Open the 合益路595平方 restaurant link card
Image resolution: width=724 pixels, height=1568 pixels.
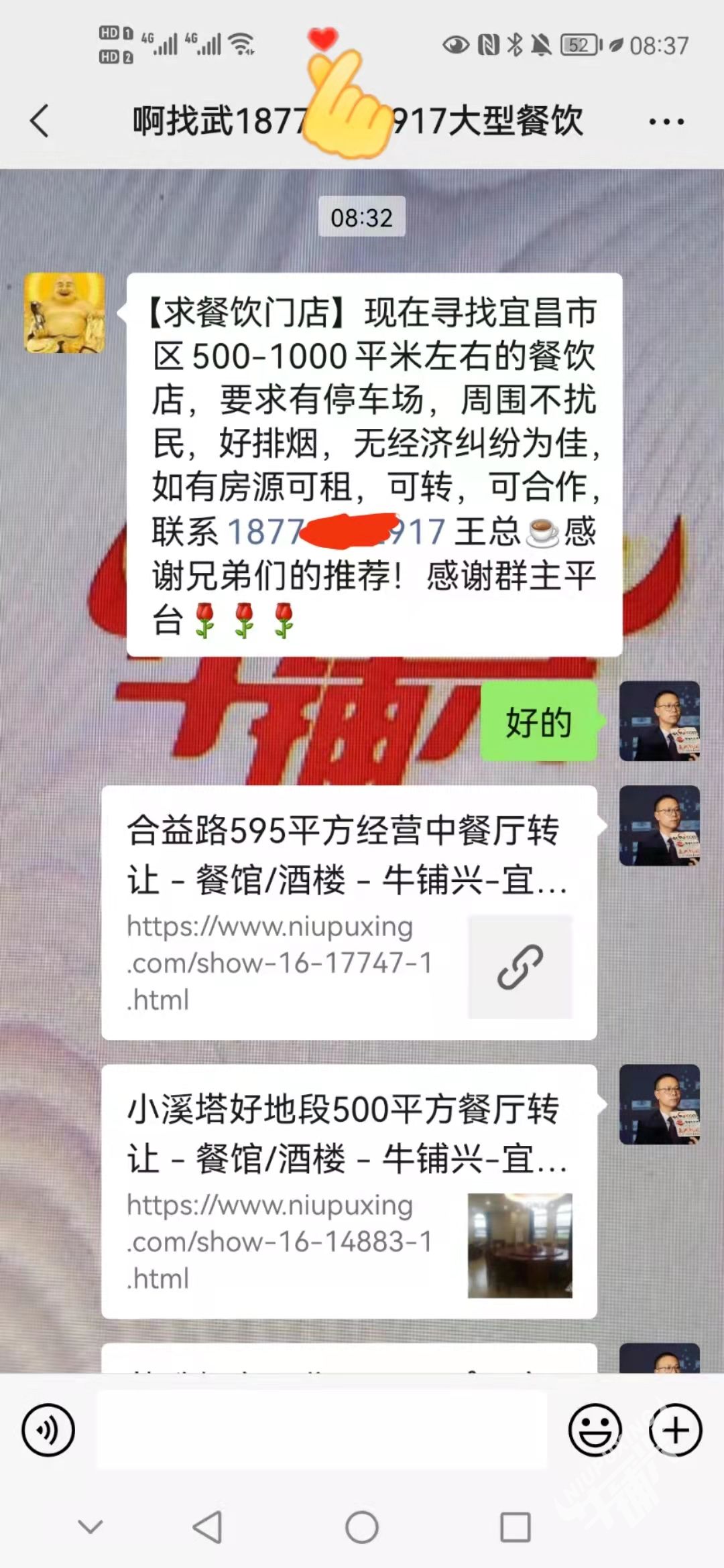[x=349, y=913]
